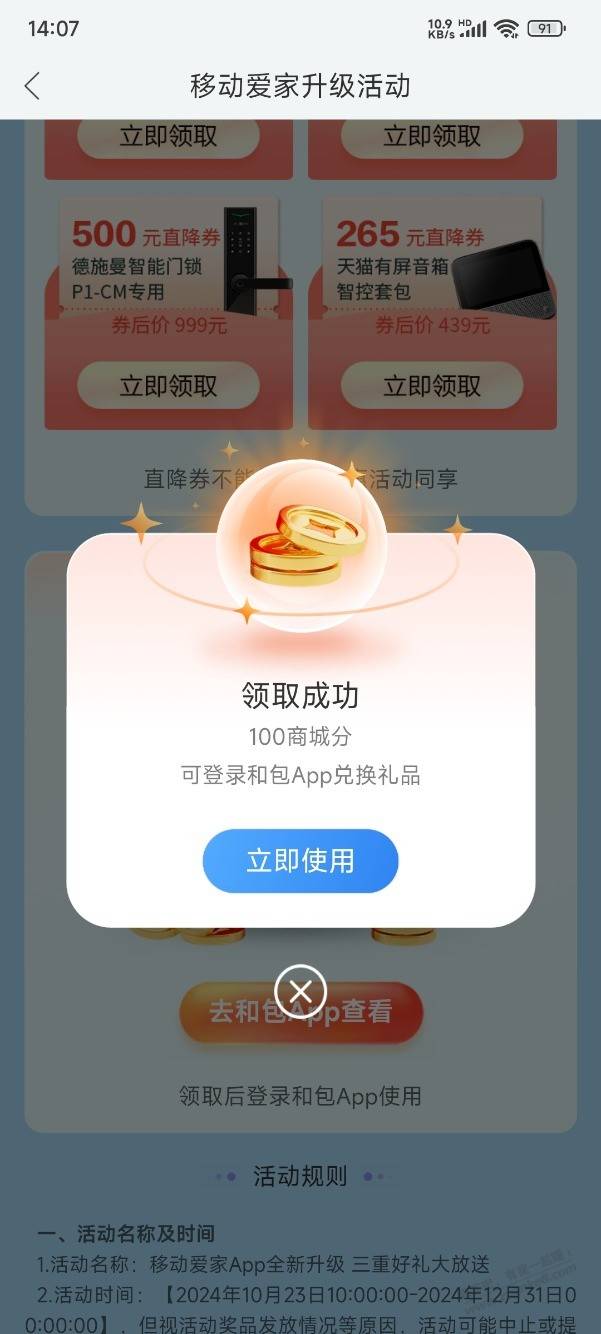
Task: Go back from 移动爱家升级活动 page
Action: click(32, 86)
